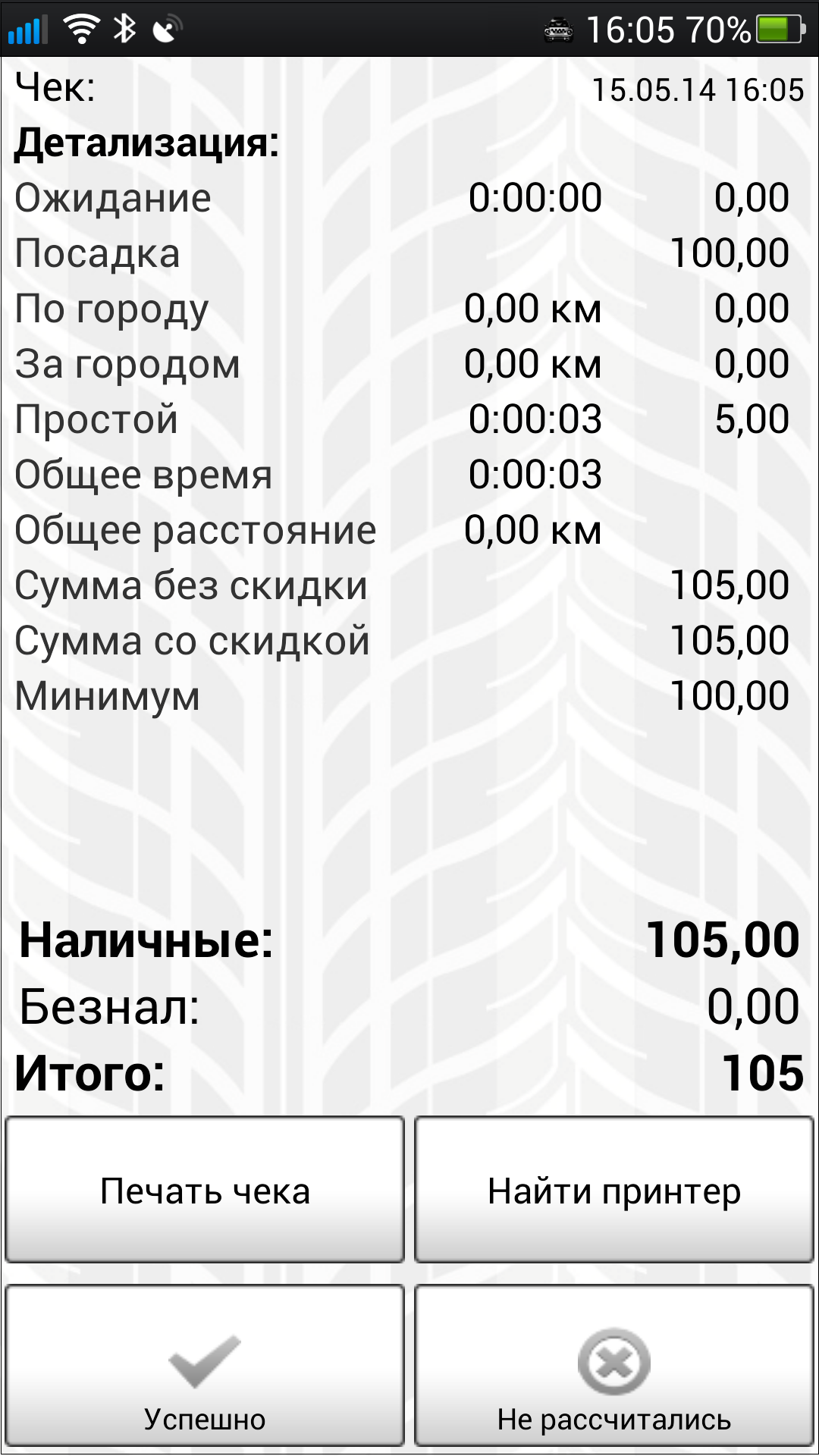Mark the ride as Не рассчитались
Image resolution: width=819 pixels, height=1456 pixels.
[614, 1366]
